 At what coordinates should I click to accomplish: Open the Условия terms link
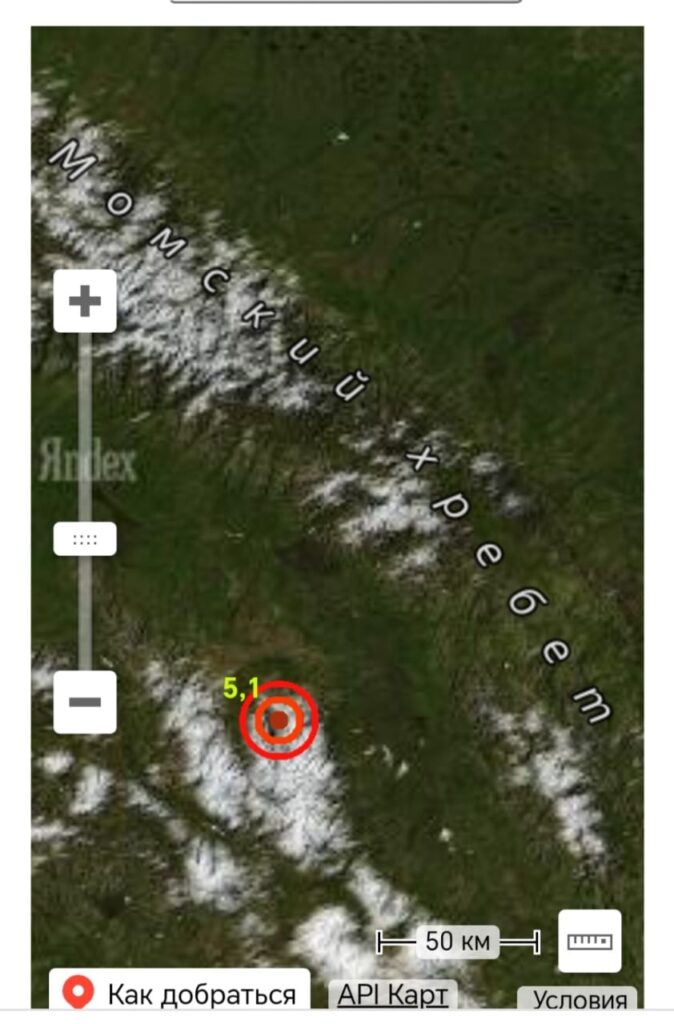(579, 999)
